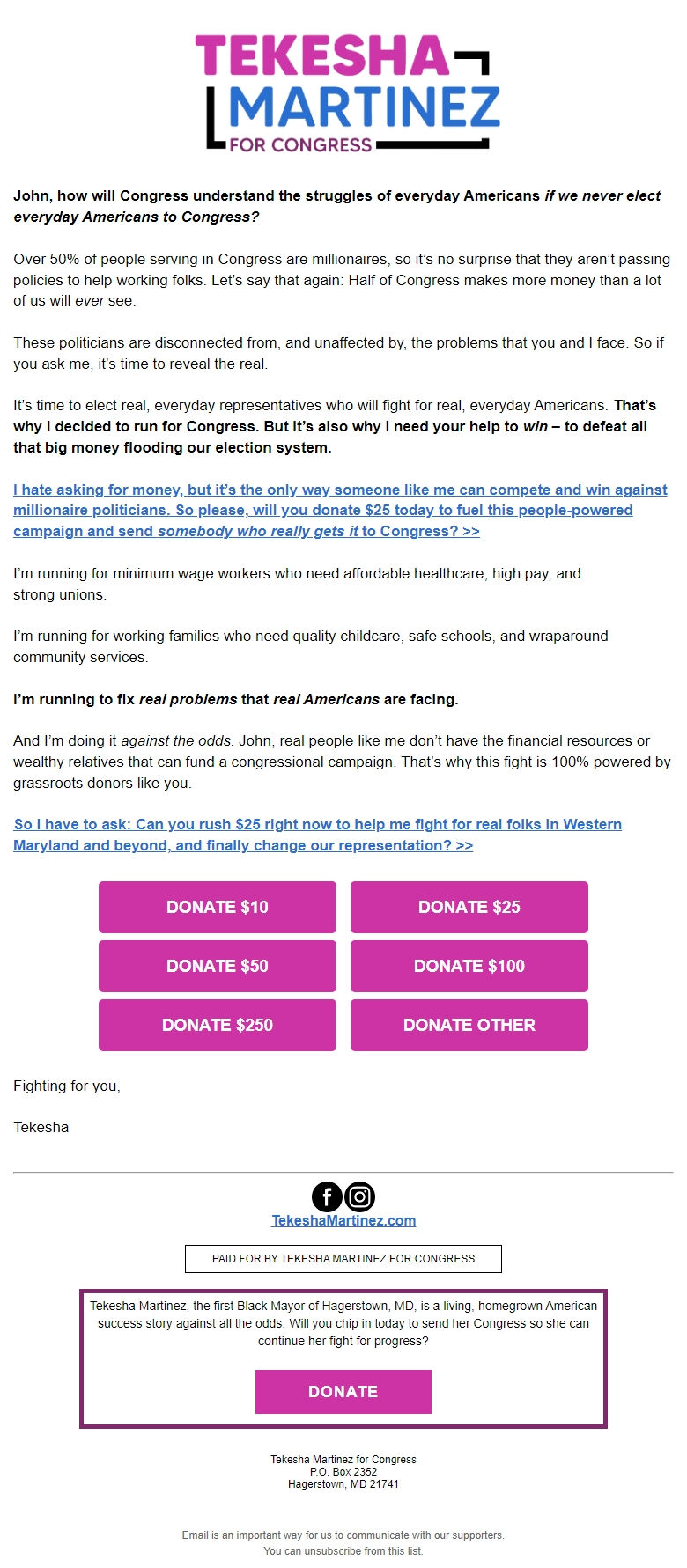
Task: Open Tekesha's Instagram profile via its icon
Action: (360, 1196)
